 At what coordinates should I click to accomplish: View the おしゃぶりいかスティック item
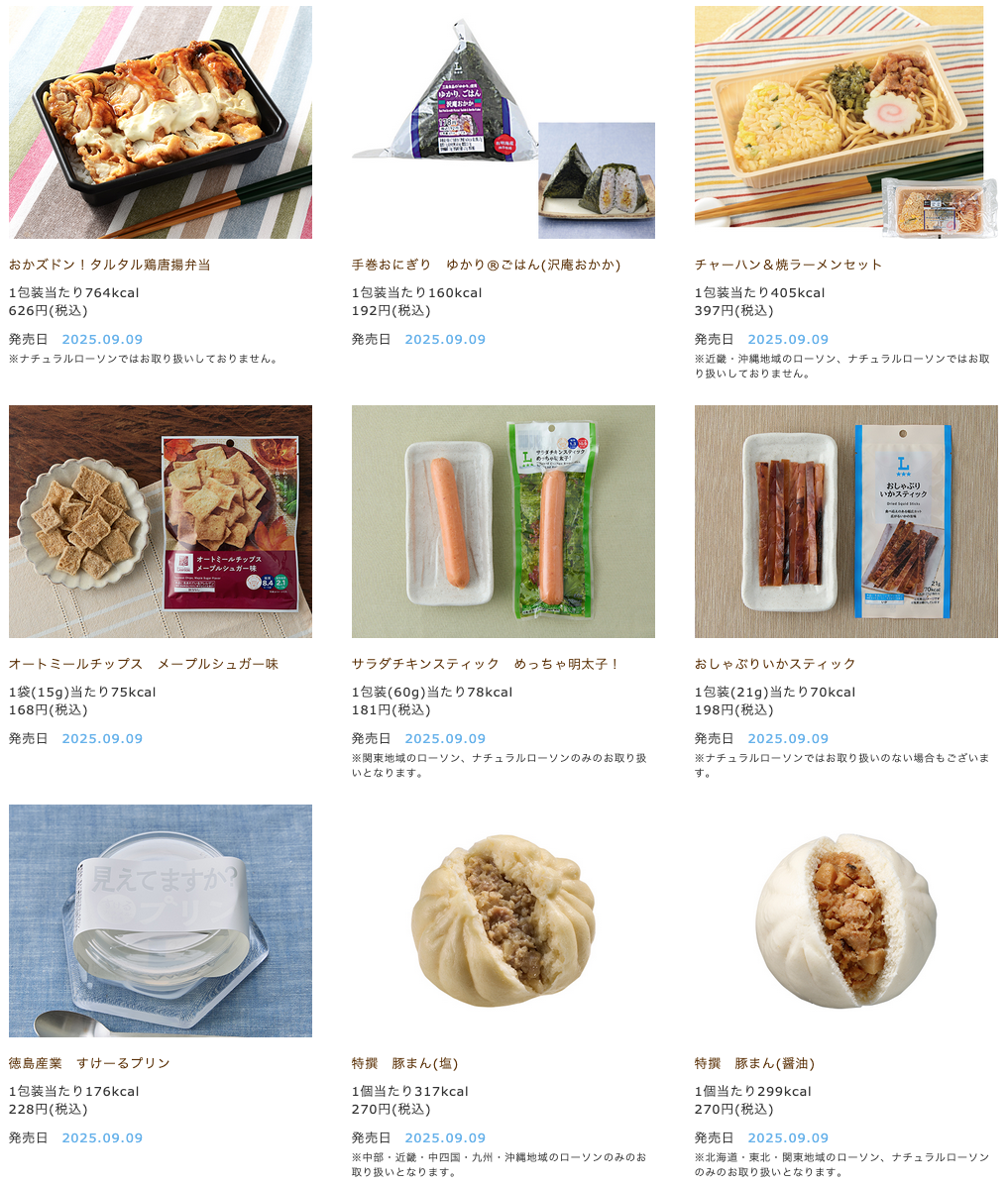(x=775, y=664)
